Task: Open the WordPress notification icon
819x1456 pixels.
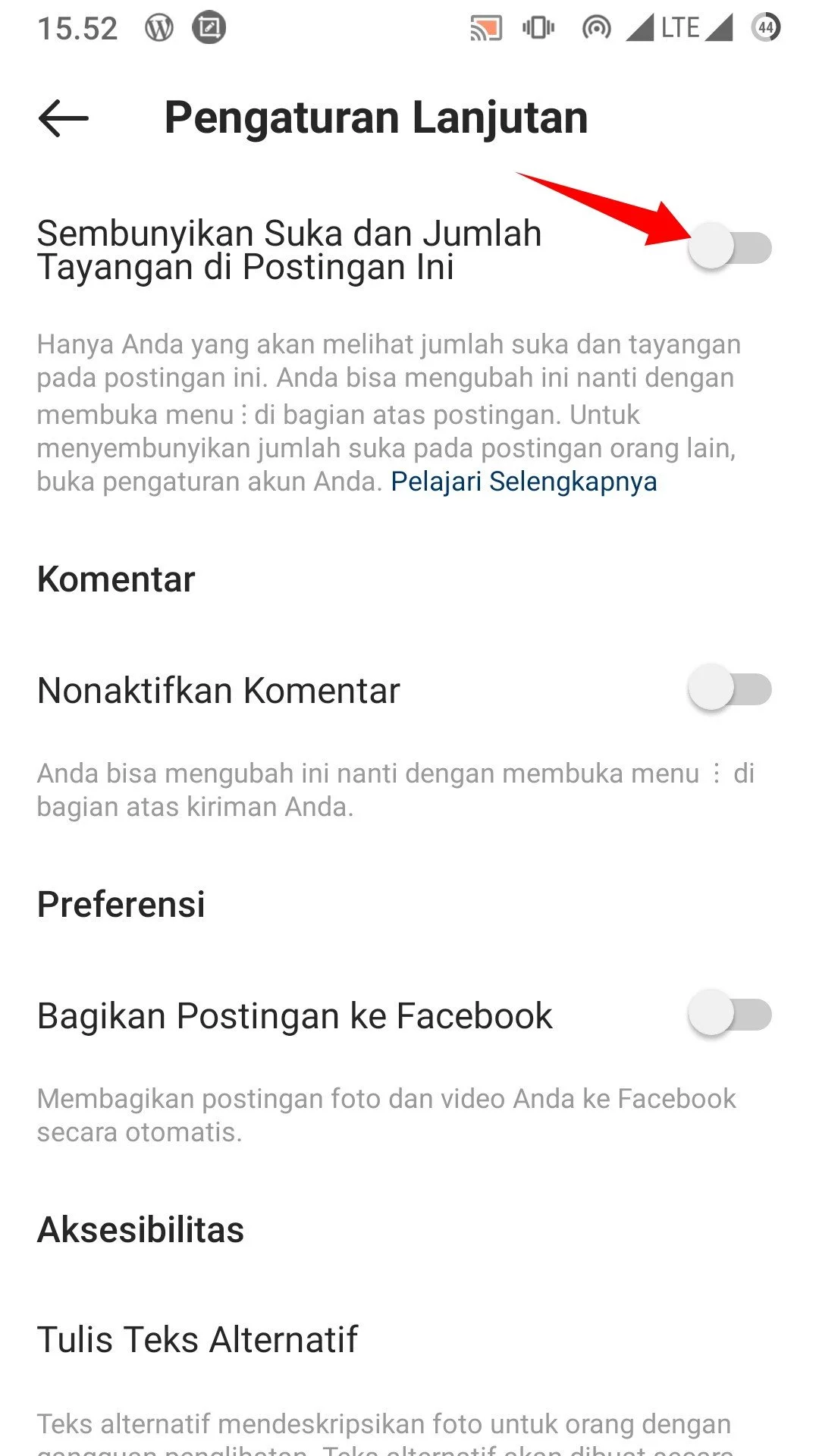Action: (157, 27)
